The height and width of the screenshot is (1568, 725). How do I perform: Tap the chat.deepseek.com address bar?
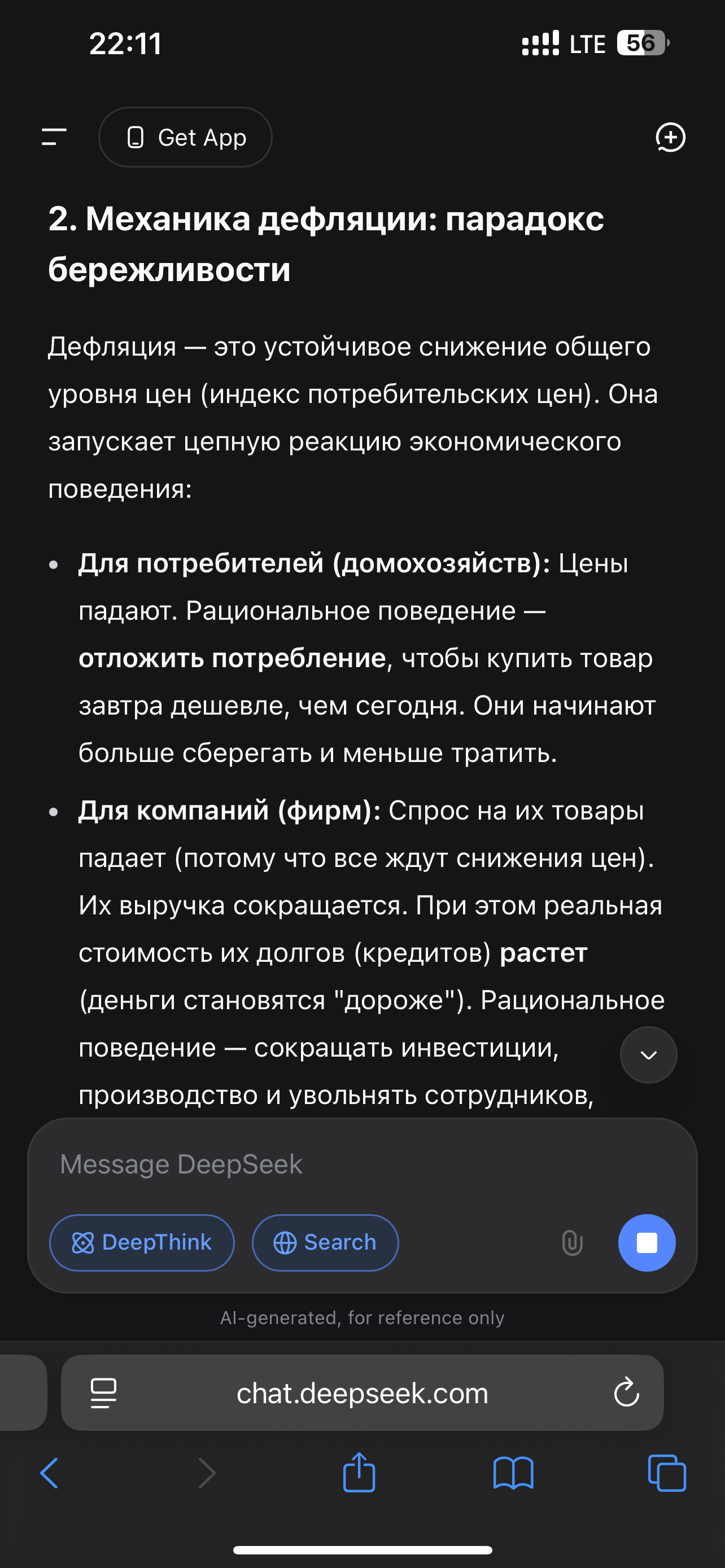[362, 1392]
